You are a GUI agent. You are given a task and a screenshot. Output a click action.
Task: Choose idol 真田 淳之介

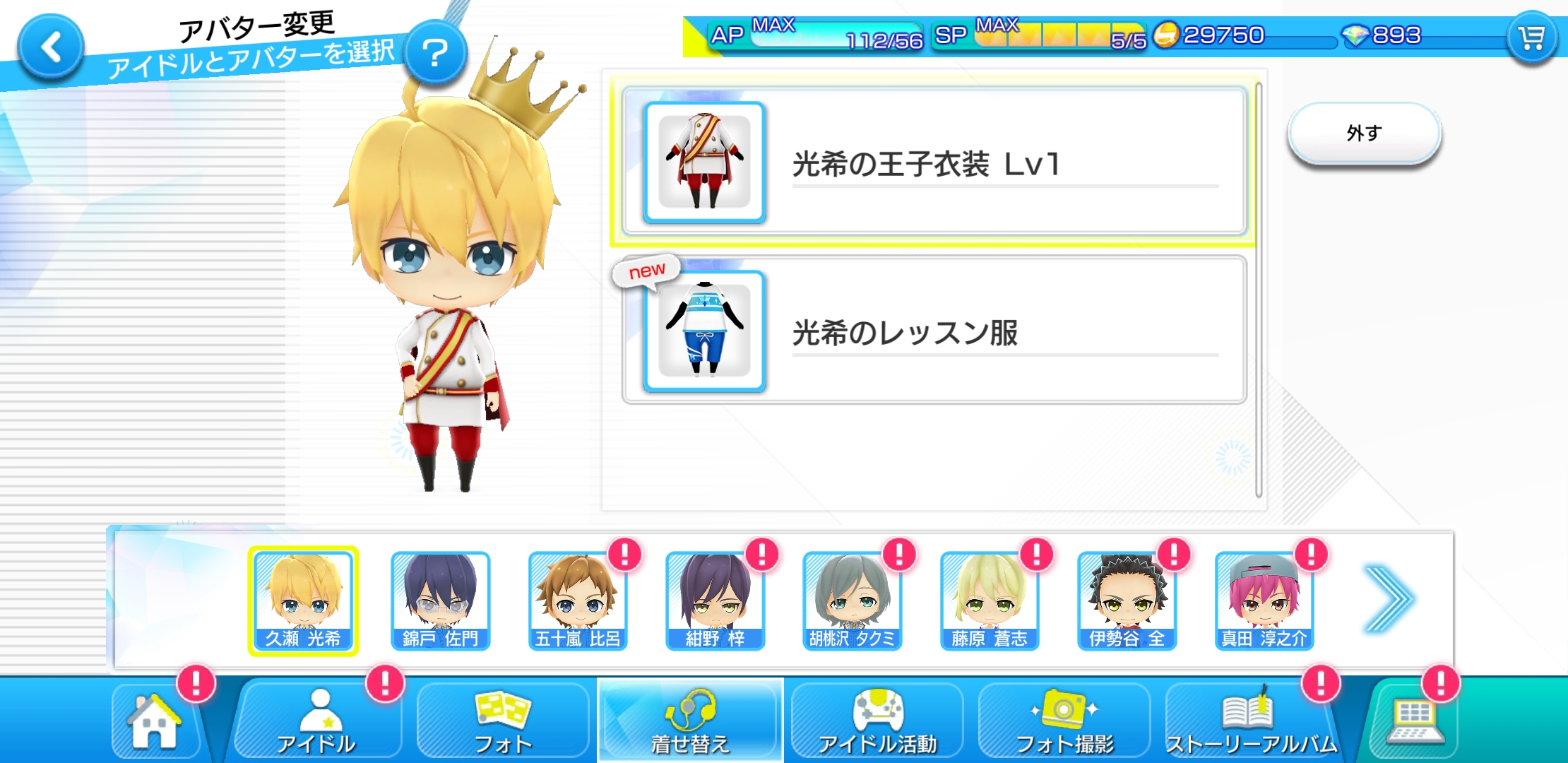(x=1264, y=601)
